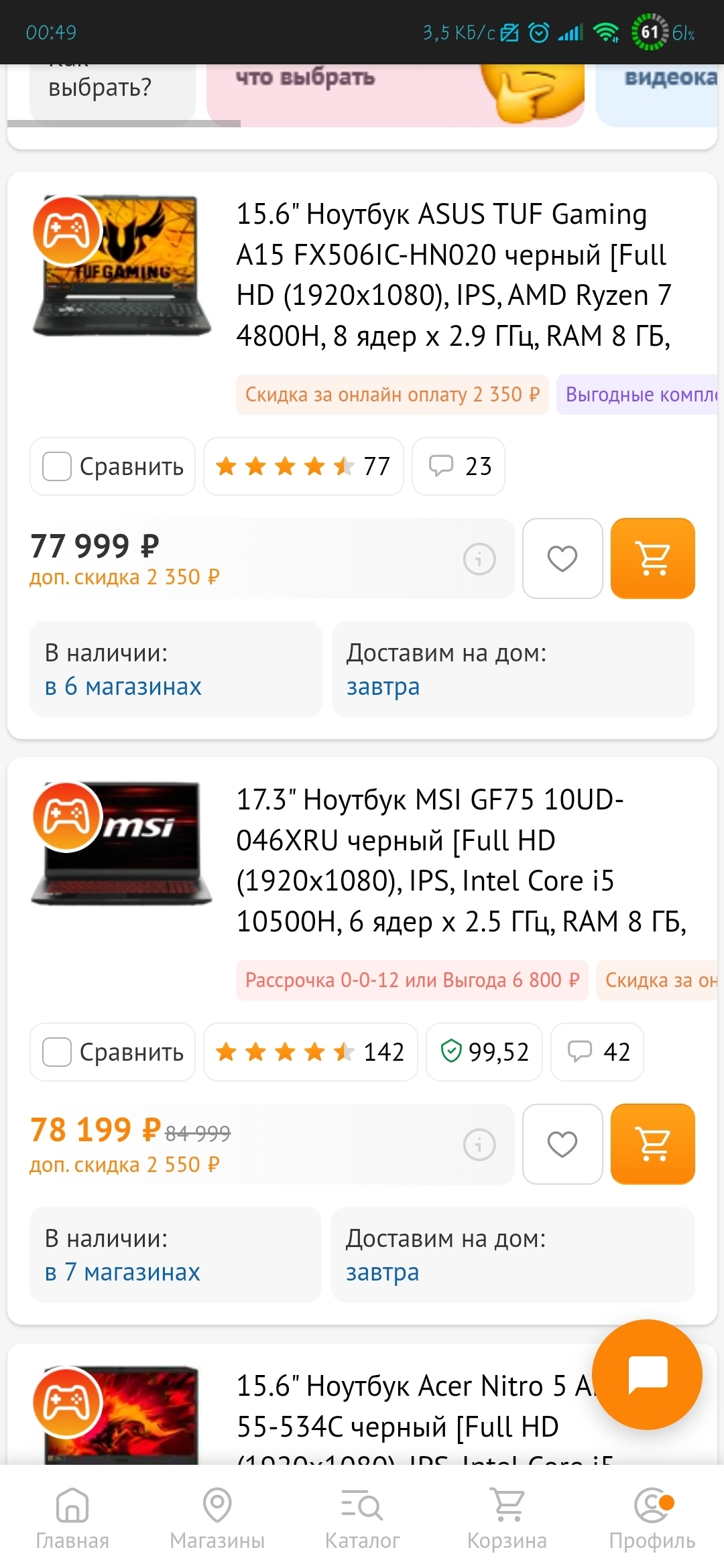The height and width of the screenshot is (1568, 724).
Task: View 42 comments on MSI GF75
Action: [597, 1052]
